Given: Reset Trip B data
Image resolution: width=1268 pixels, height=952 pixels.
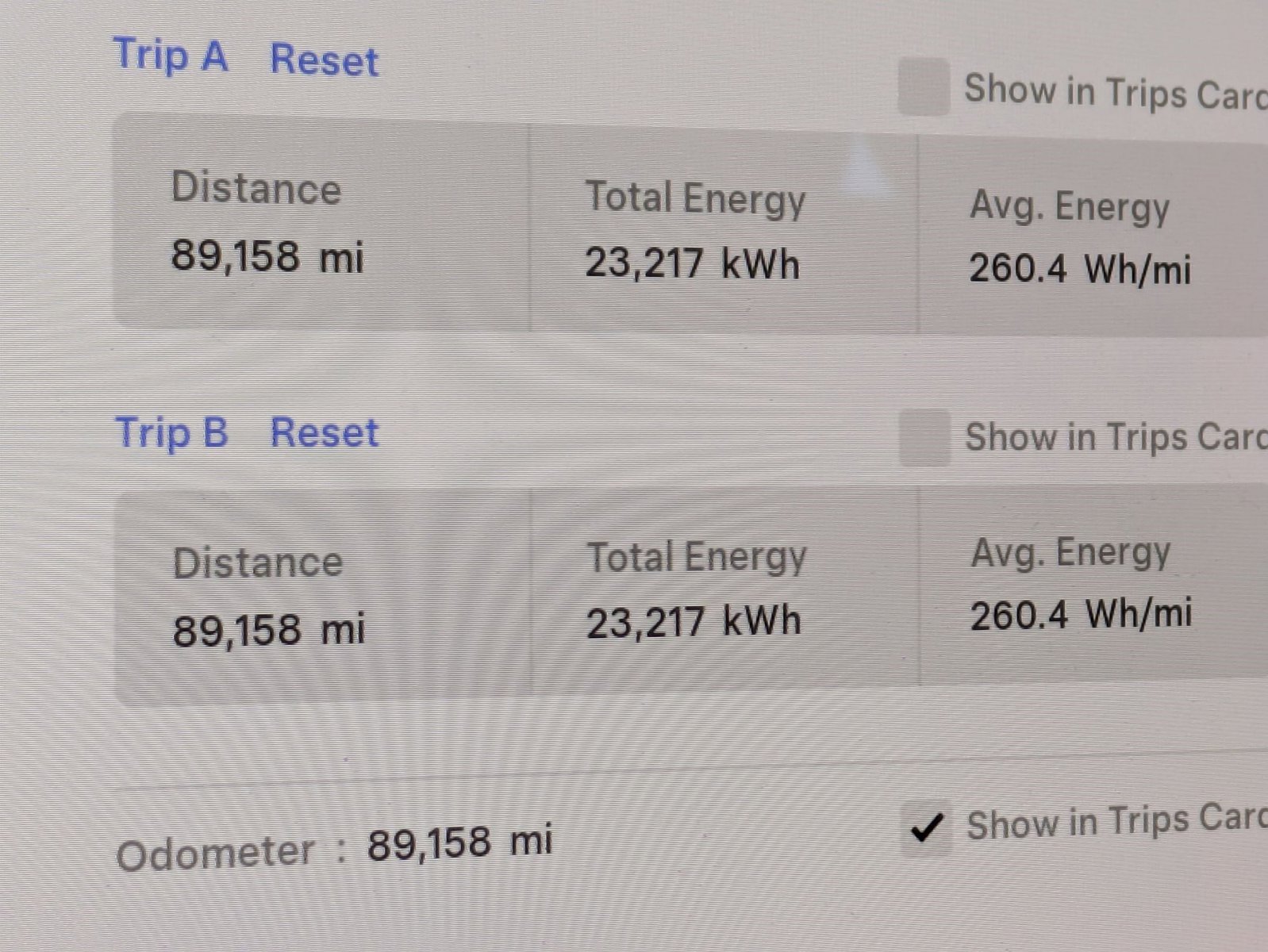Looking at the screenshot, I should pos(324,433).
